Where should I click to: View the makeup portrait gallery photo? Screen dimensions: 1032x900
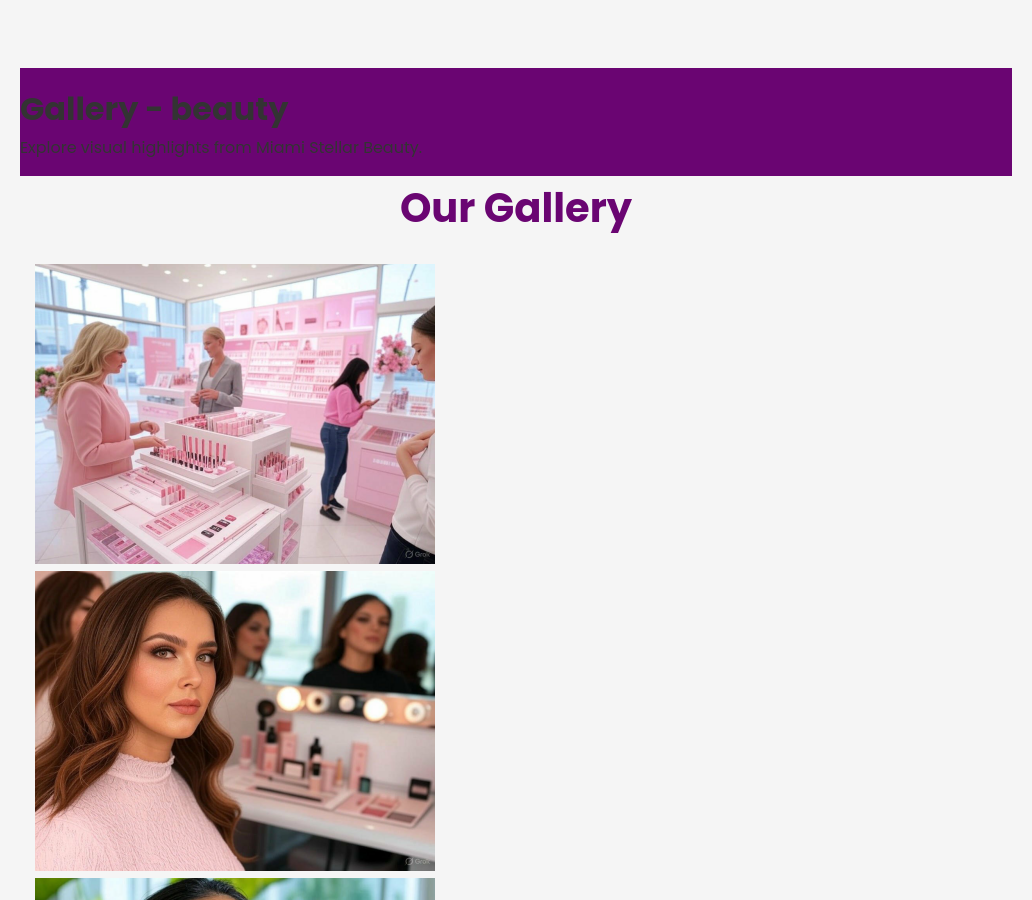pyautogui.click(x=235, y=720)
